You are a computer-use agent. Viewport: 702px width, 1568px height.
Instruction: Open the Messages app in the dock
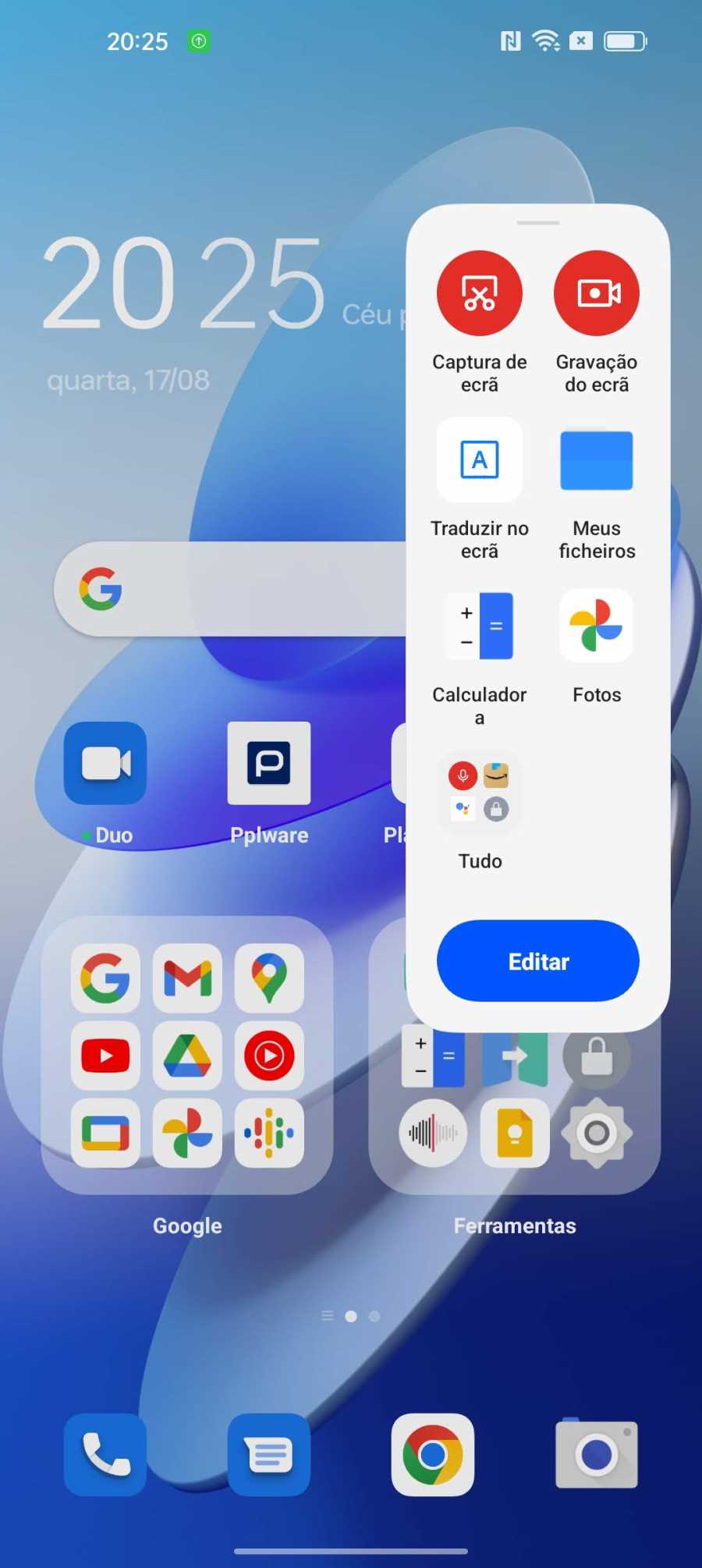click(x=269, y=1455)
